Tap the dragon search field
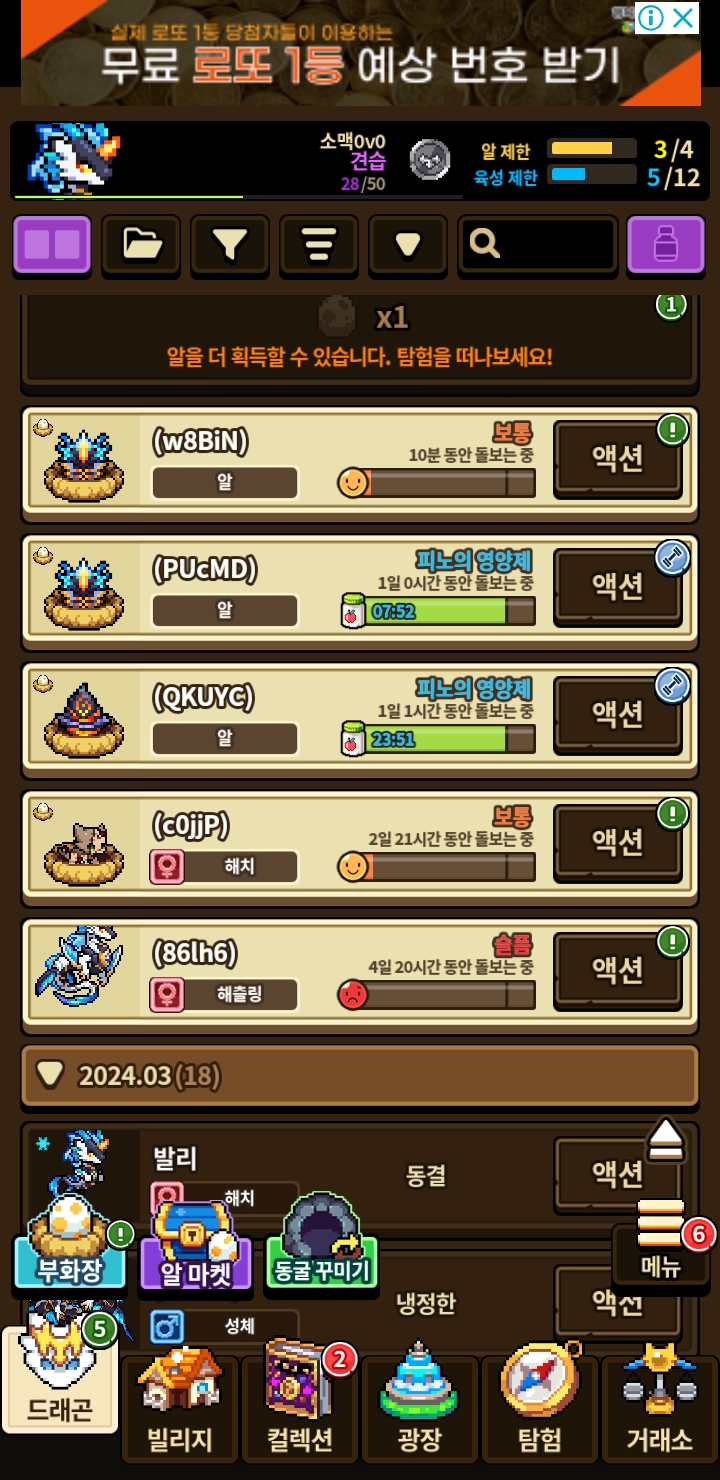Viewport: 720px width, 1480px height. pos(538,244)
